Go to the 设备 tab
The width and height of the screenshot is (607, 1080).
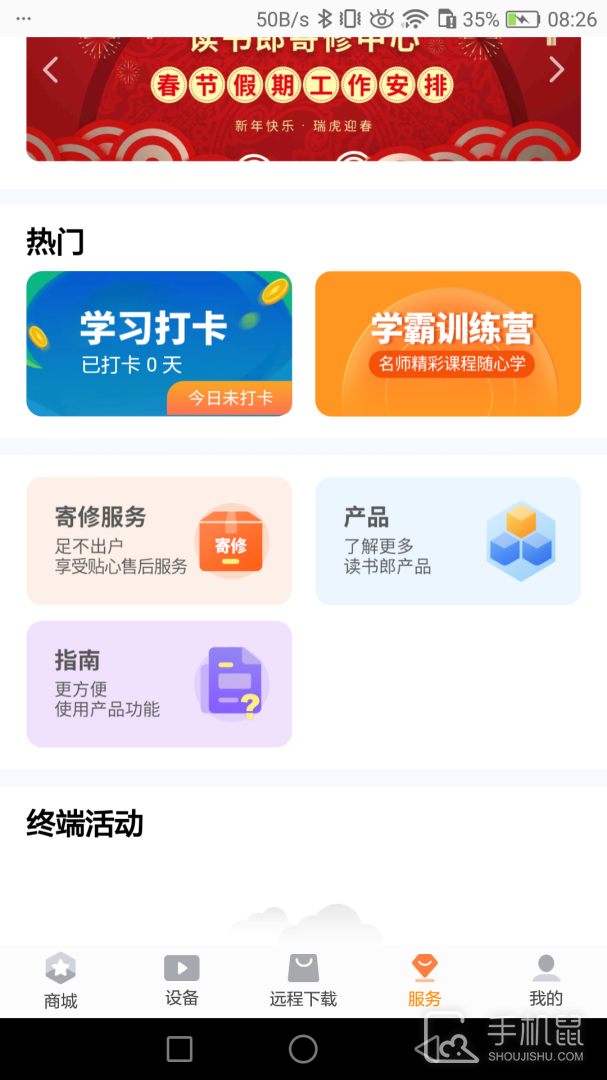182,981
